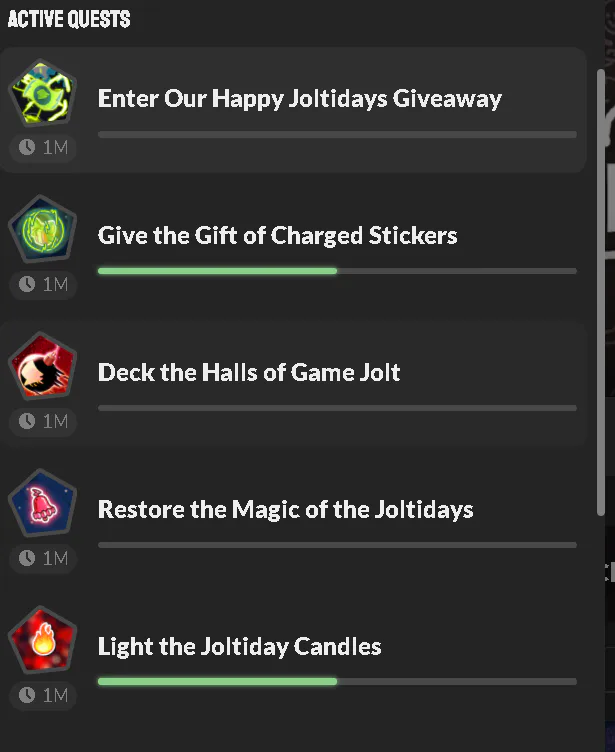View the Restore the Magic of the Joltidays quest
The width and height of the screenshot is (615, 752).
(285, 510)
